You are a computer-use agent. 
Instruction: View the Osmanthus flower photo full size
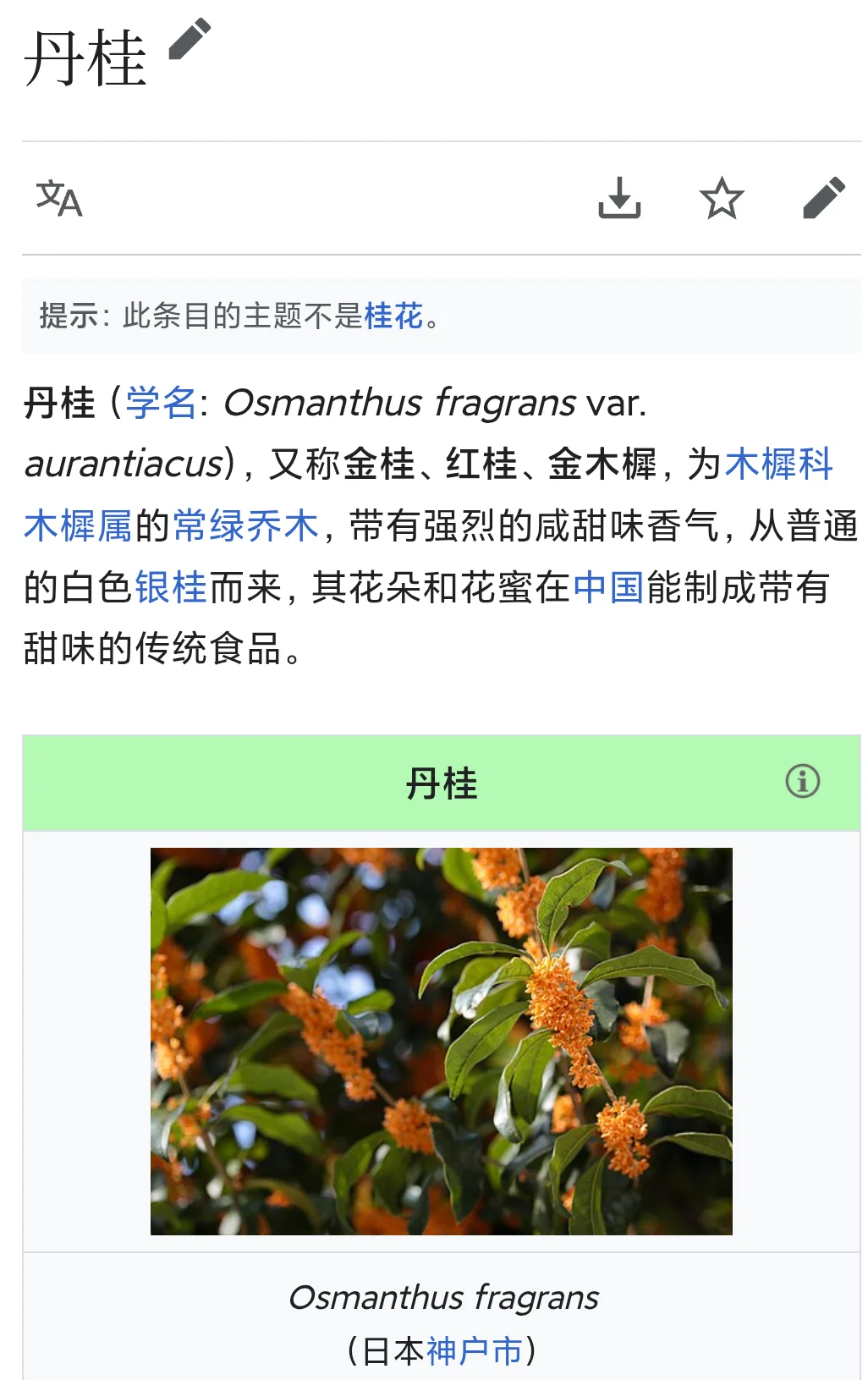[441, 1041]
